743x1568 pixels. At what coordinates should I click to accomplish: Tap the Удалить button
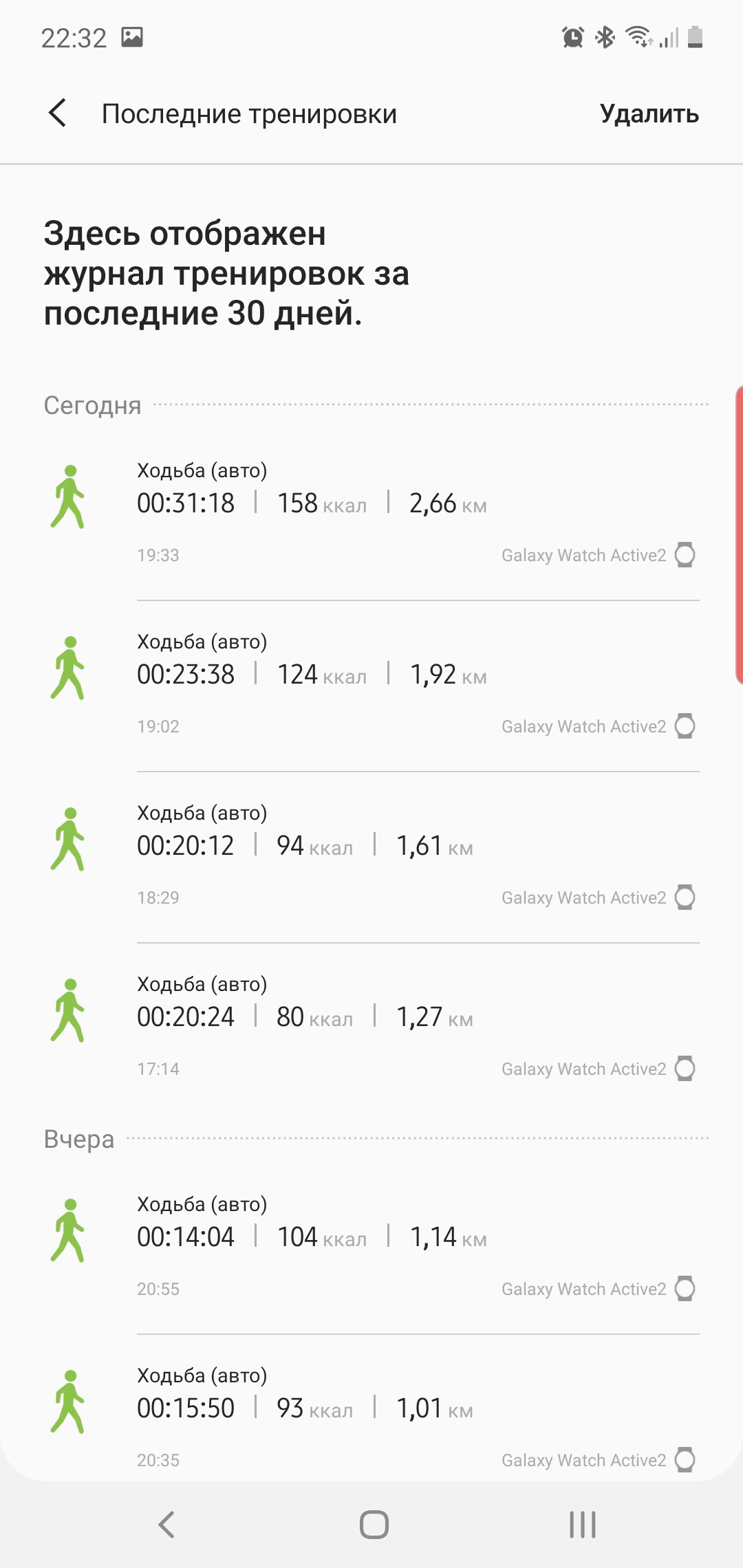tap(649, 114)
